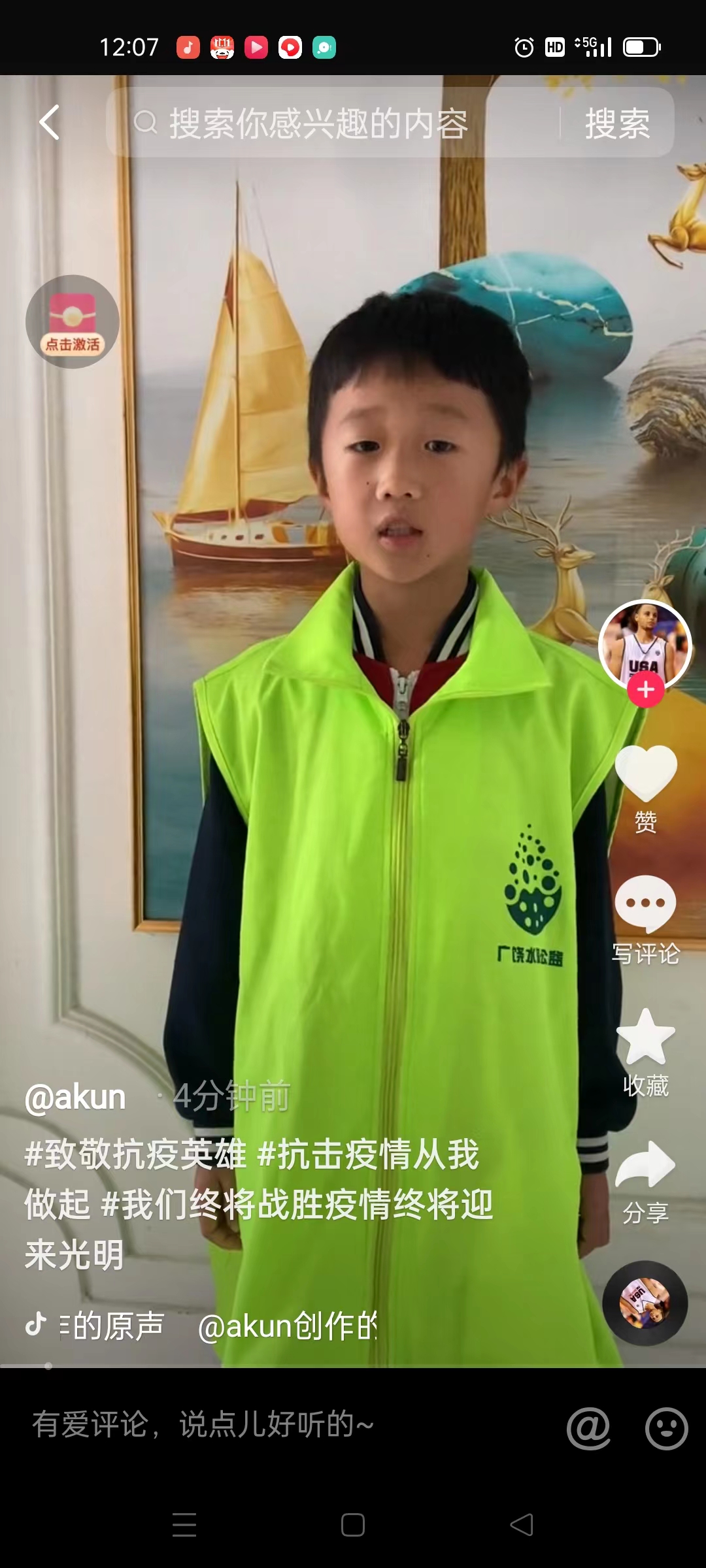This screenshot has height=1568, width=706.
Task: Tap the 搜索 search button
Action: pyautogui.click(x=617, y=123)
